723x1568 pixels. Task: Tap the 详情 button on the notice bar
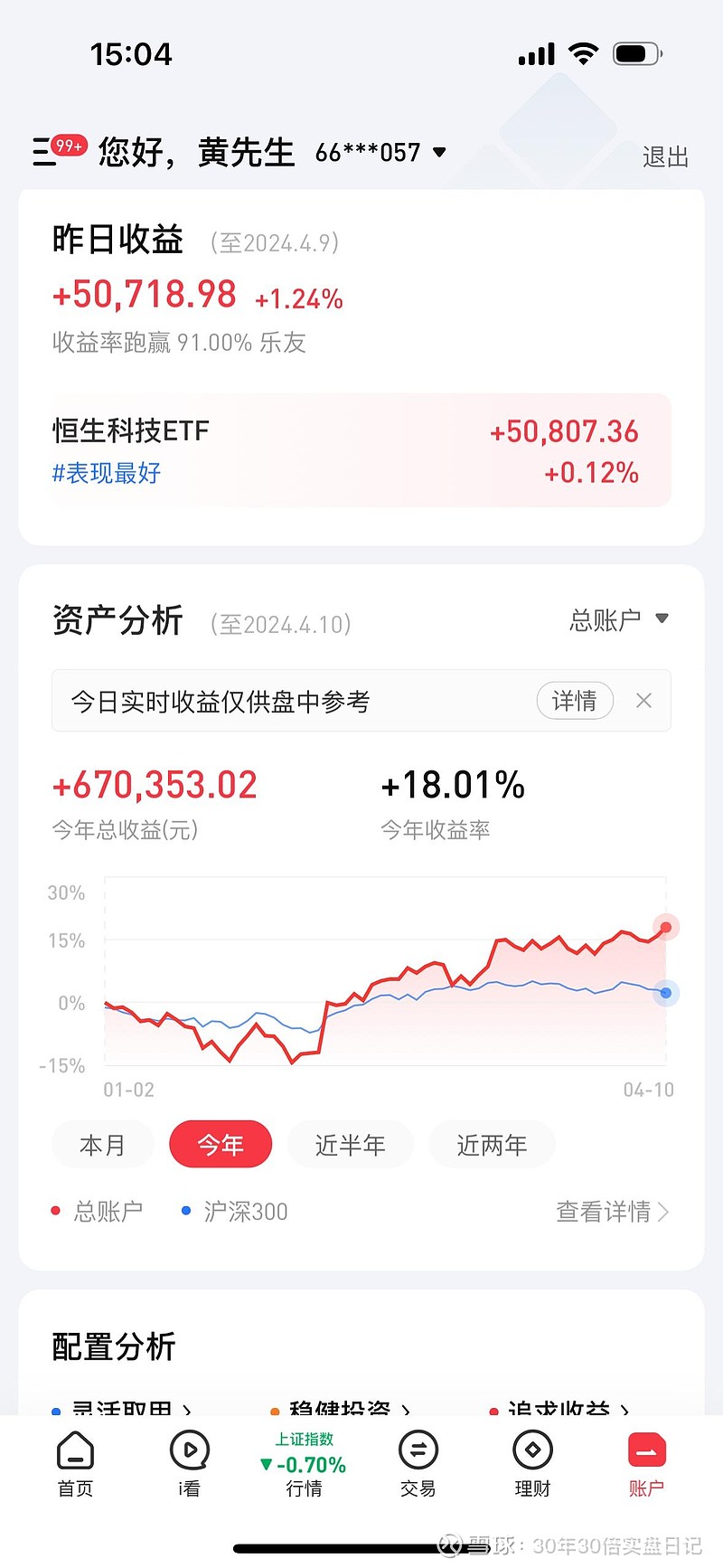pyautogui.click(x=575, y=700)
